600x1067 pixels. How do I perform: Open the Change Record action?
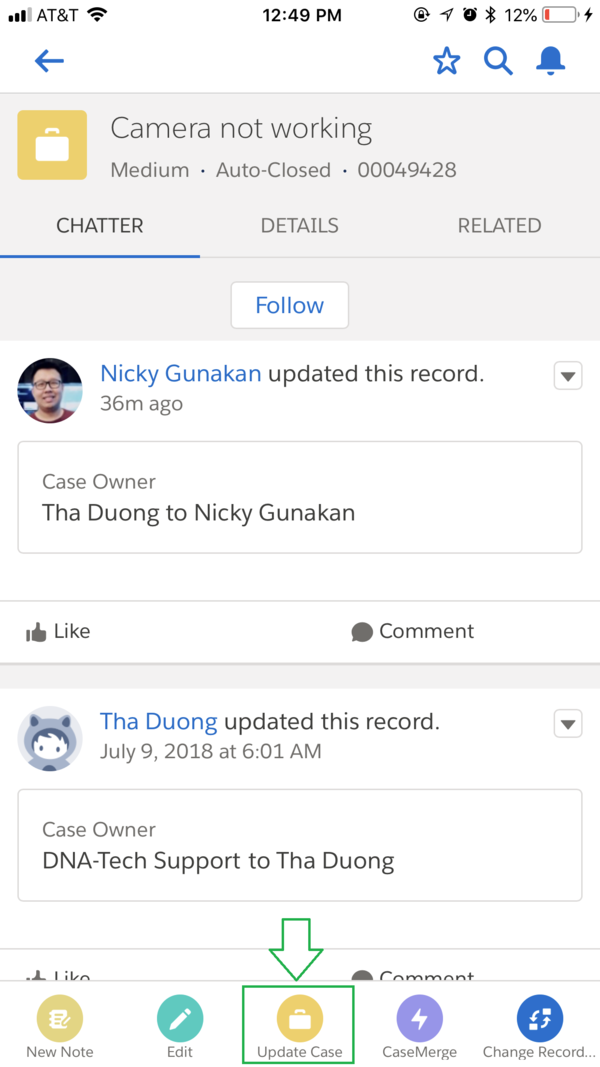540,1028
